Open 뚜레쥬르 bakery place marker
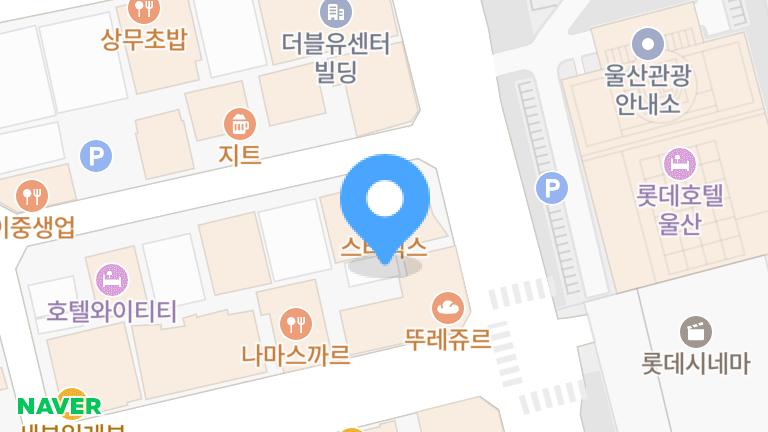The height and width of the screenshot is (432, 768). pos(448,306)
